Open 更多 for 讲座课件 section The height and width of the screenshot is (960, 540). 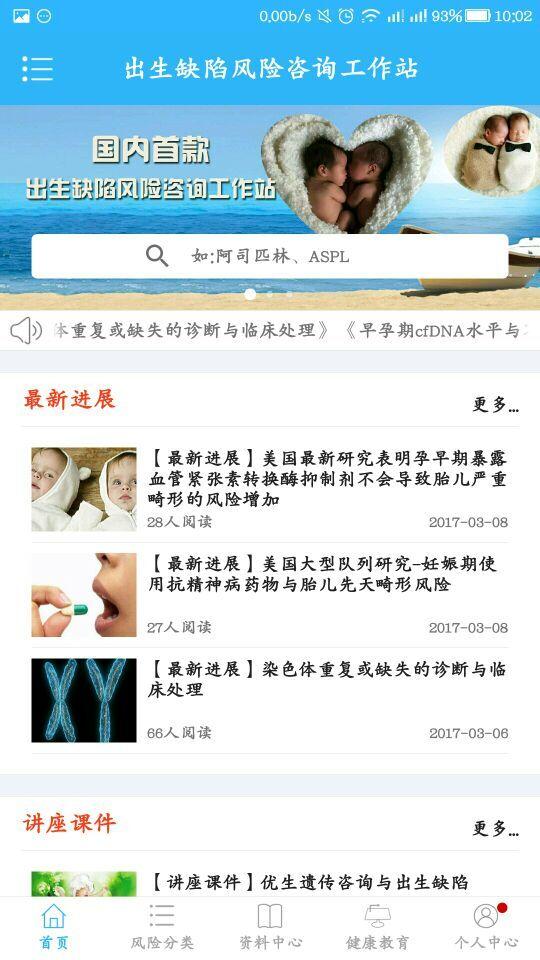click(495, 828)
